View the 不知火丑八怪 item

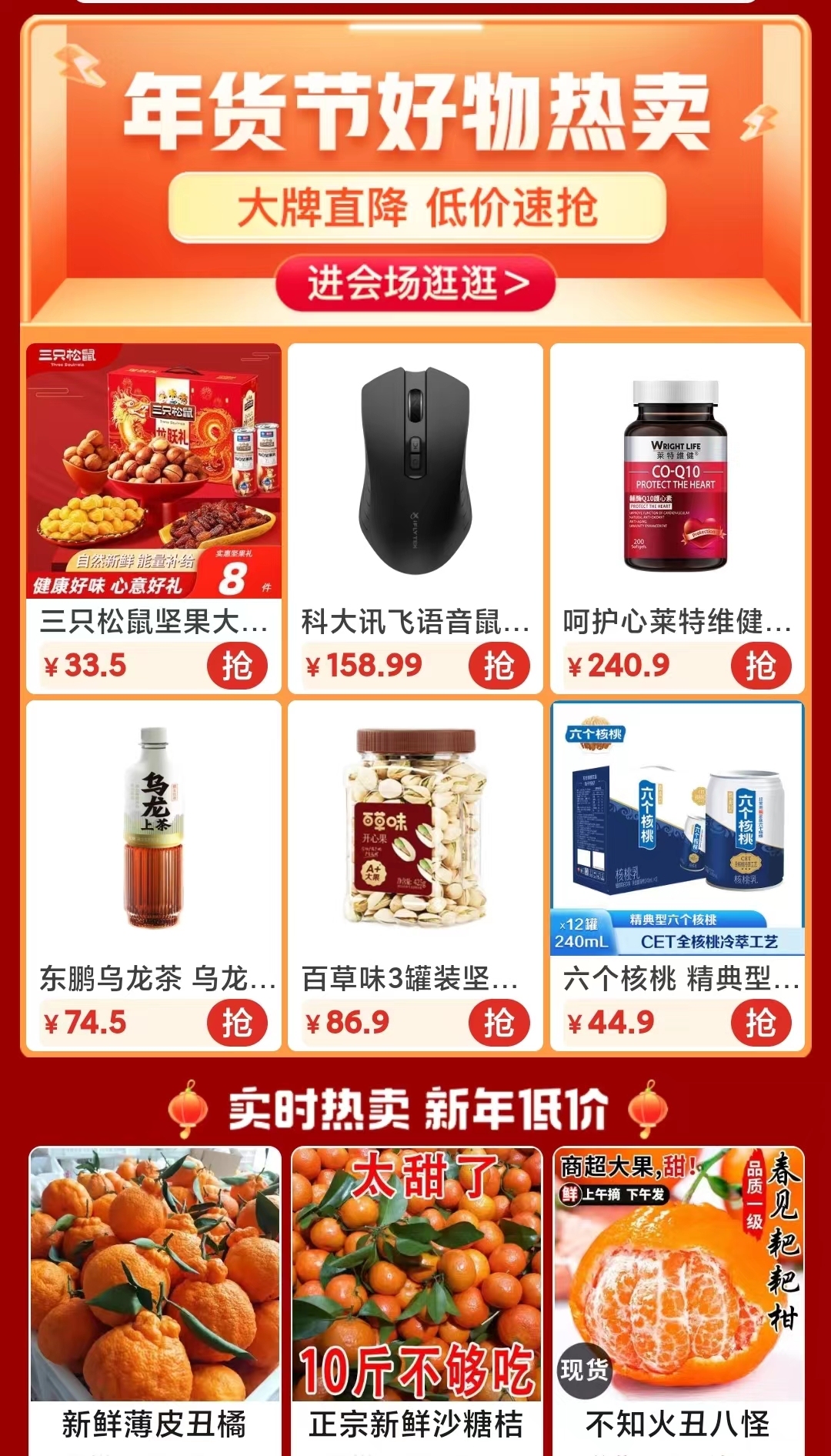pos(679,1301)
